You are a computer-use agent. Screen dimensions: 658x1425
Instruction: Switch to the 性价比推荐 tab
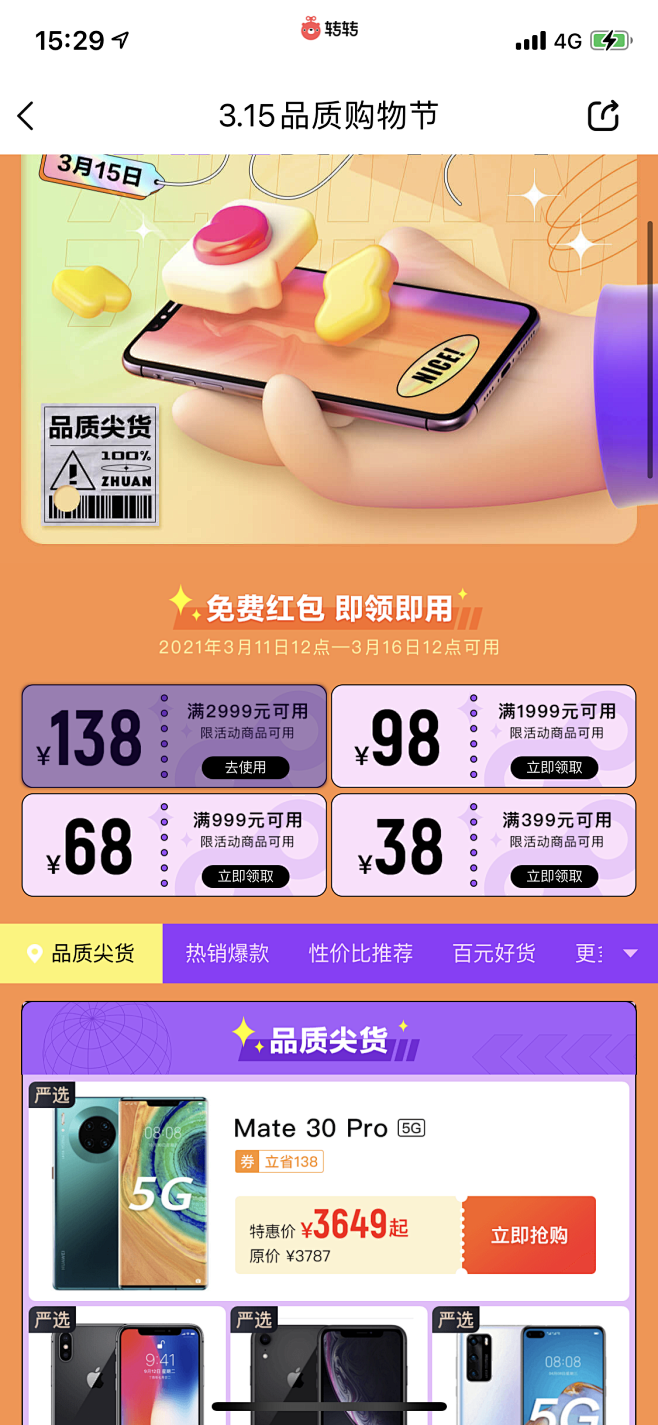pos(361,953)
